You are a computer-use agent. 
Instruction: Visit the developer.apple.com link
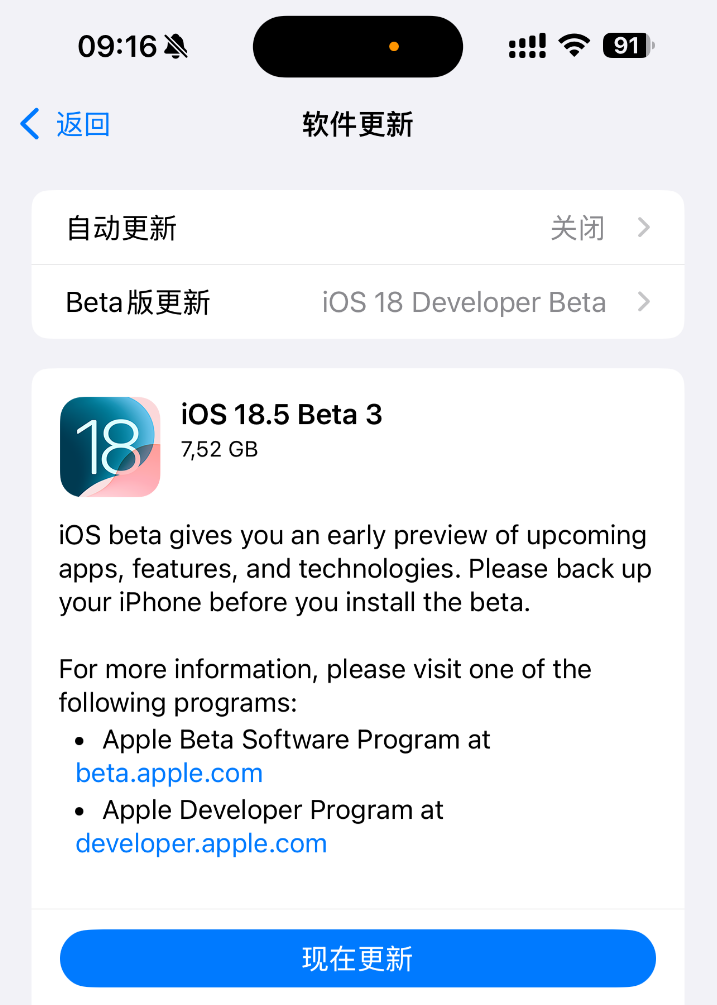tap(201, 843)
